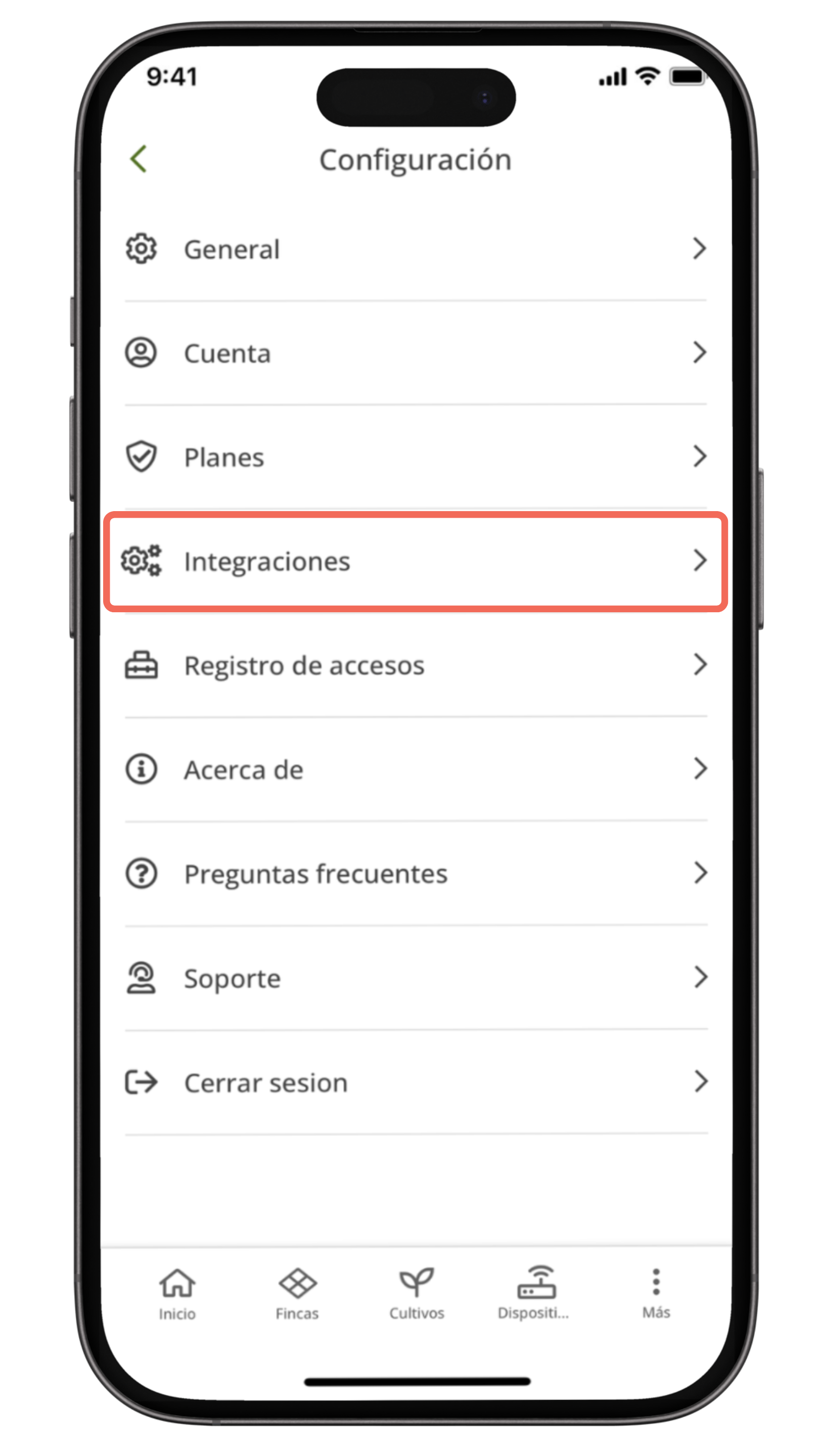
Task: Go to the Cultivos tab
Action: (x=417, y=1293)
